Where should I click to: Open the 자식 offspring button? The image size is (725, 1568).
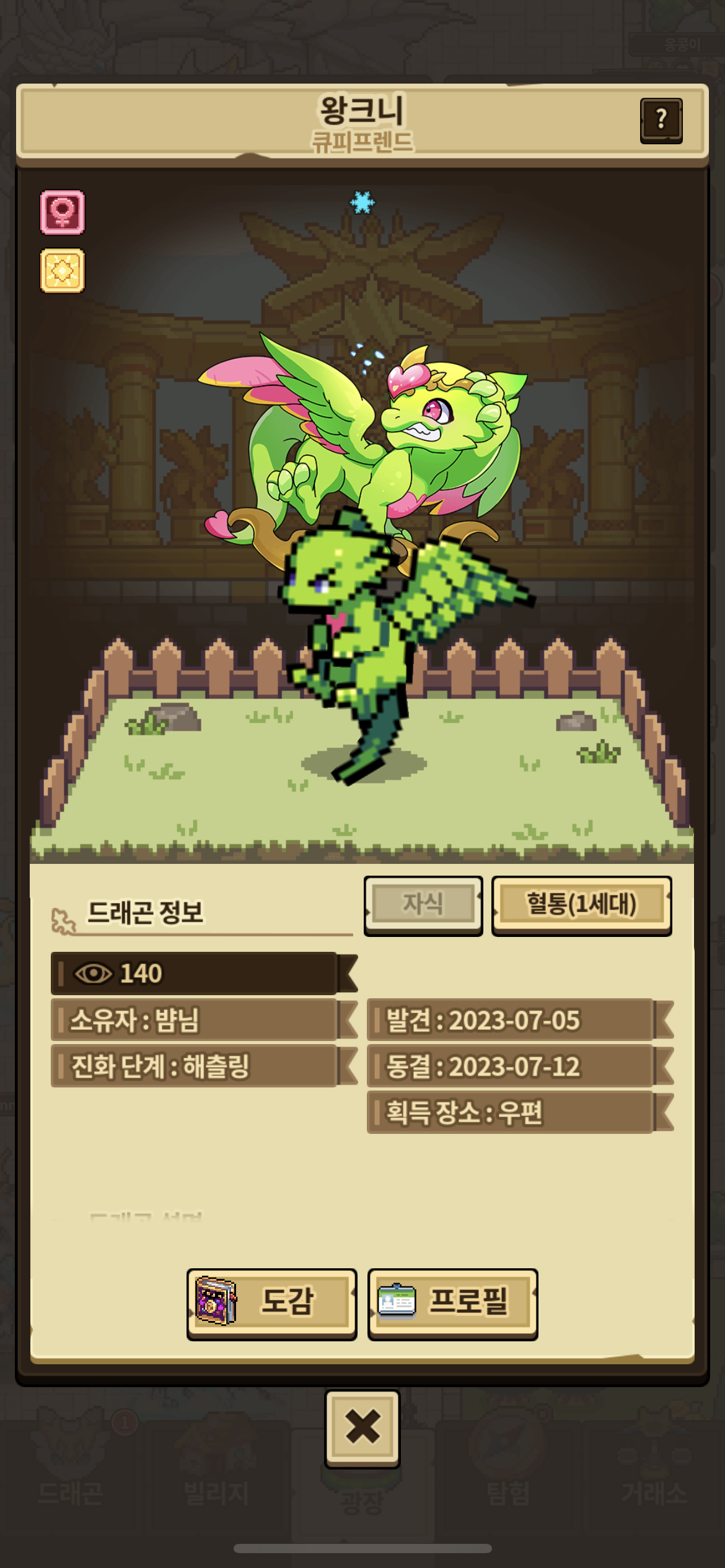pyautogui.click(x=423, y=905)
